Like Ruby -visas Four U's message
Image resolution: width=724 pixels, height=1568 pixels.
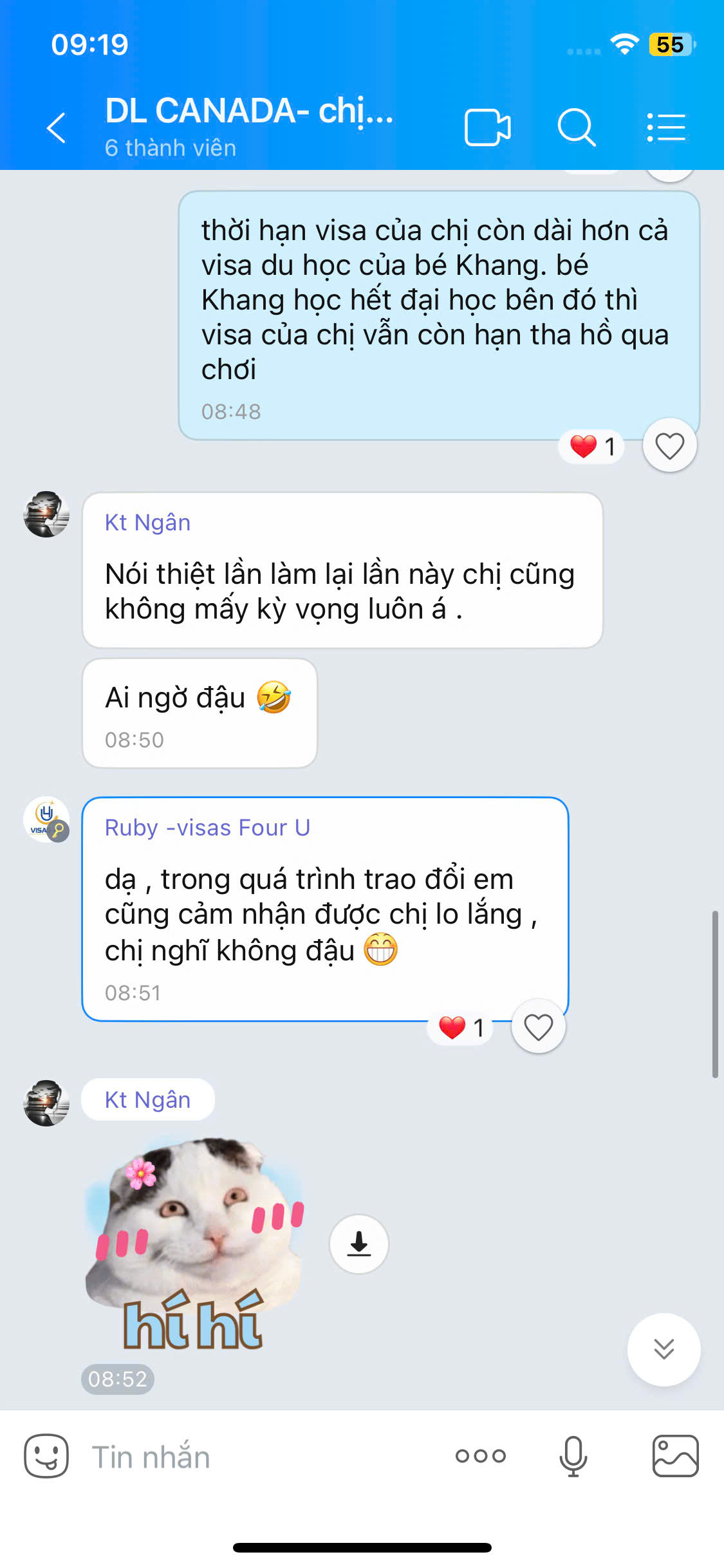[x=538, y=1027]
